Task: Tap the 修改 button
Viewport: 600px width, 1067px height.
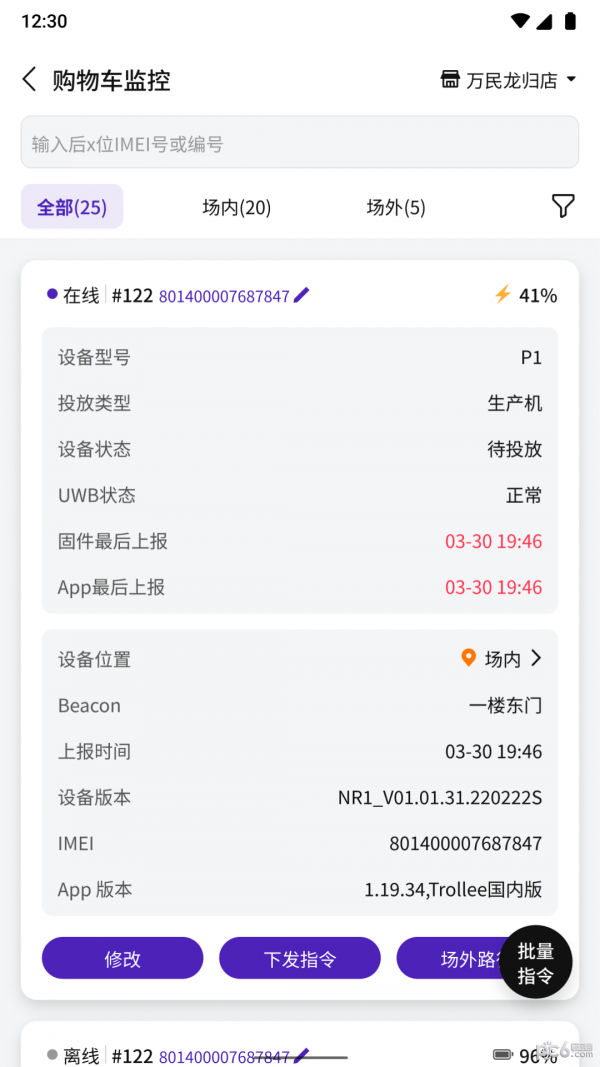Action: pos(122,958)
